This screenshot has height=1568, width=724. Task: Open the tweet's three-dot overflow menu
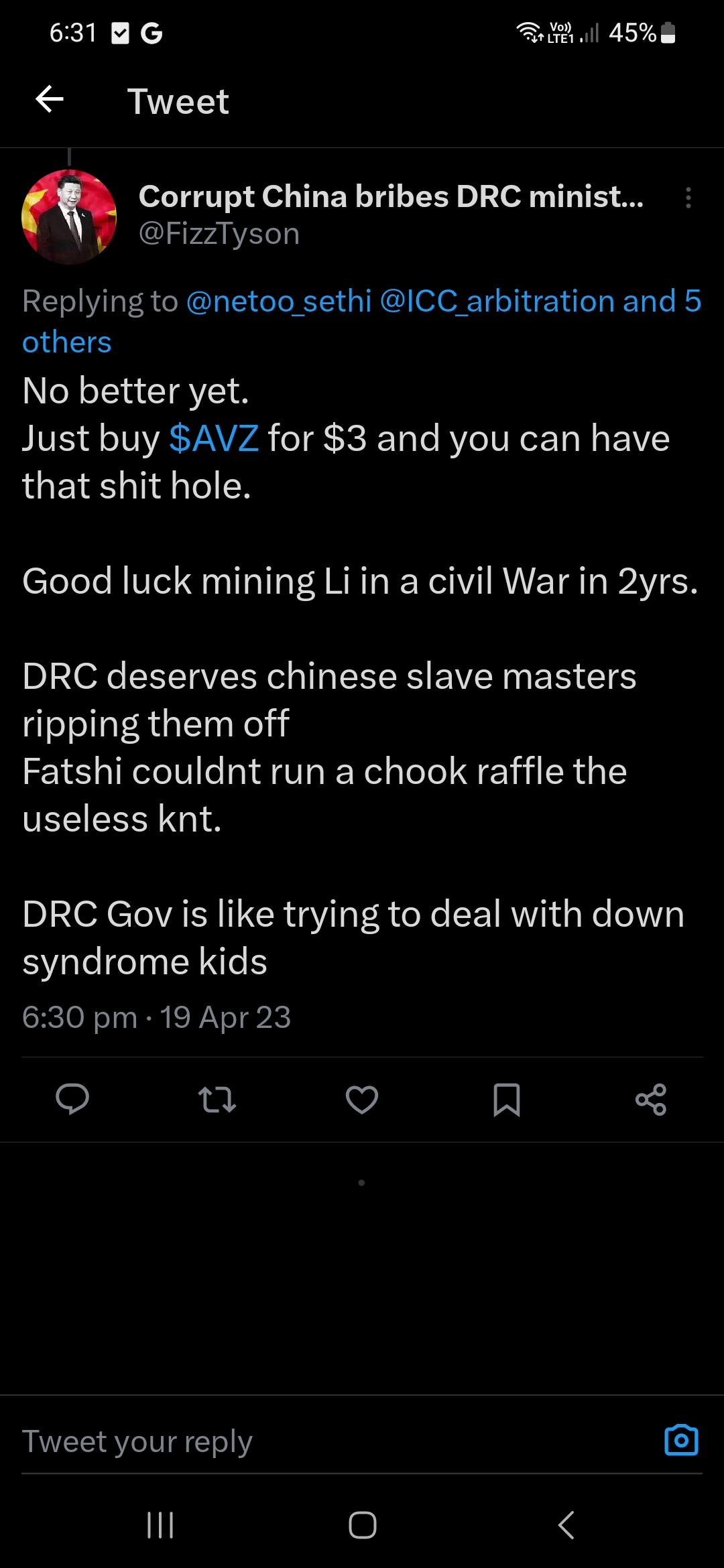point(688,198)
